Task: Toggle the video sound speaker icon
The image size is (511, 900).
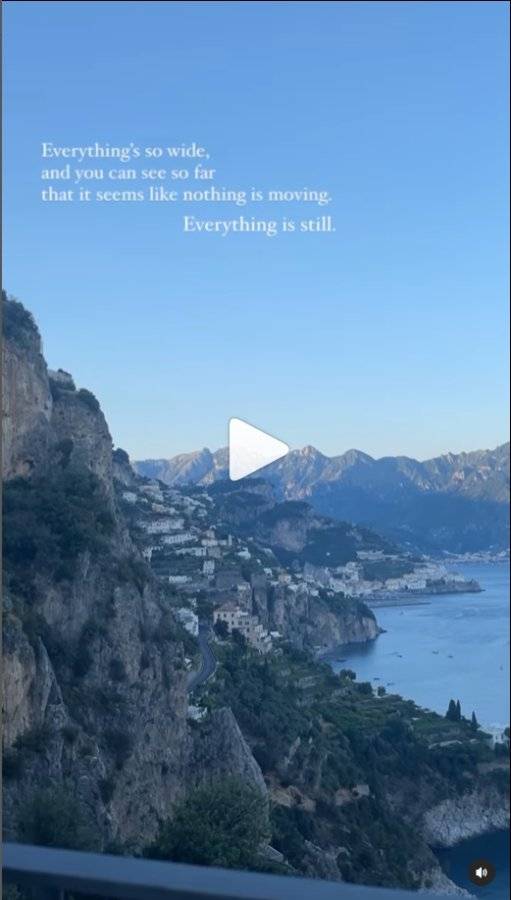Action: (x=481, y=872)
